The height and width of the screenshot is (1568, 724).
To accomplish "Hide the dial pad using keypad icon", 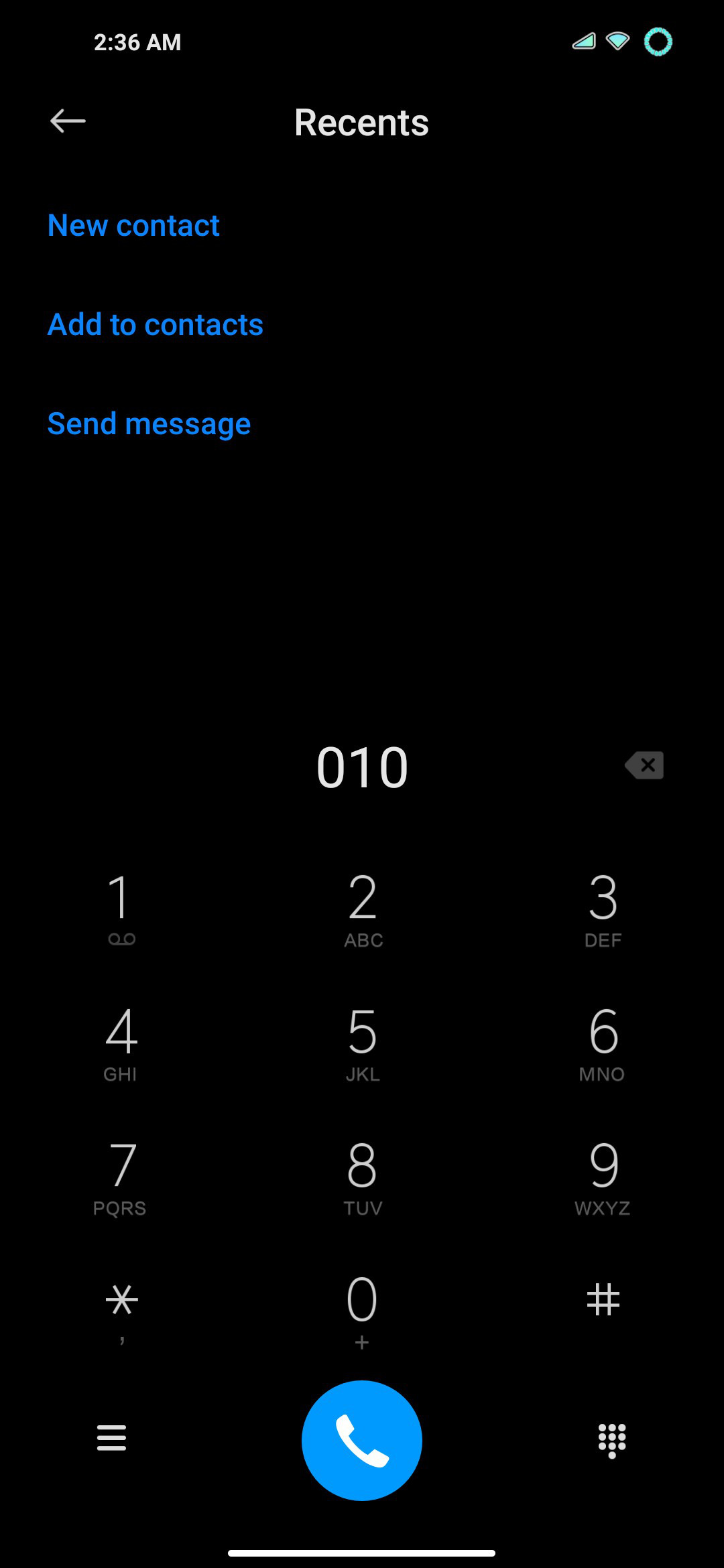I will [612, 1441].
